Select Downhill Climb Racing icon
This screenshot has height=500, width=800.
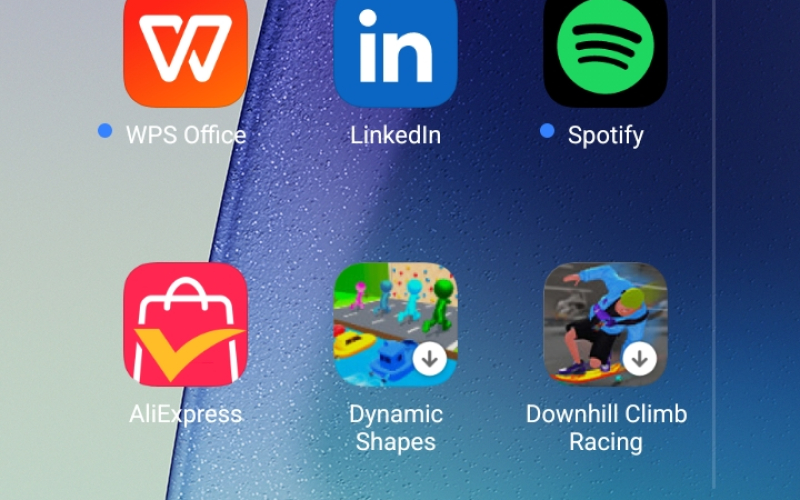tap(605, 324)
